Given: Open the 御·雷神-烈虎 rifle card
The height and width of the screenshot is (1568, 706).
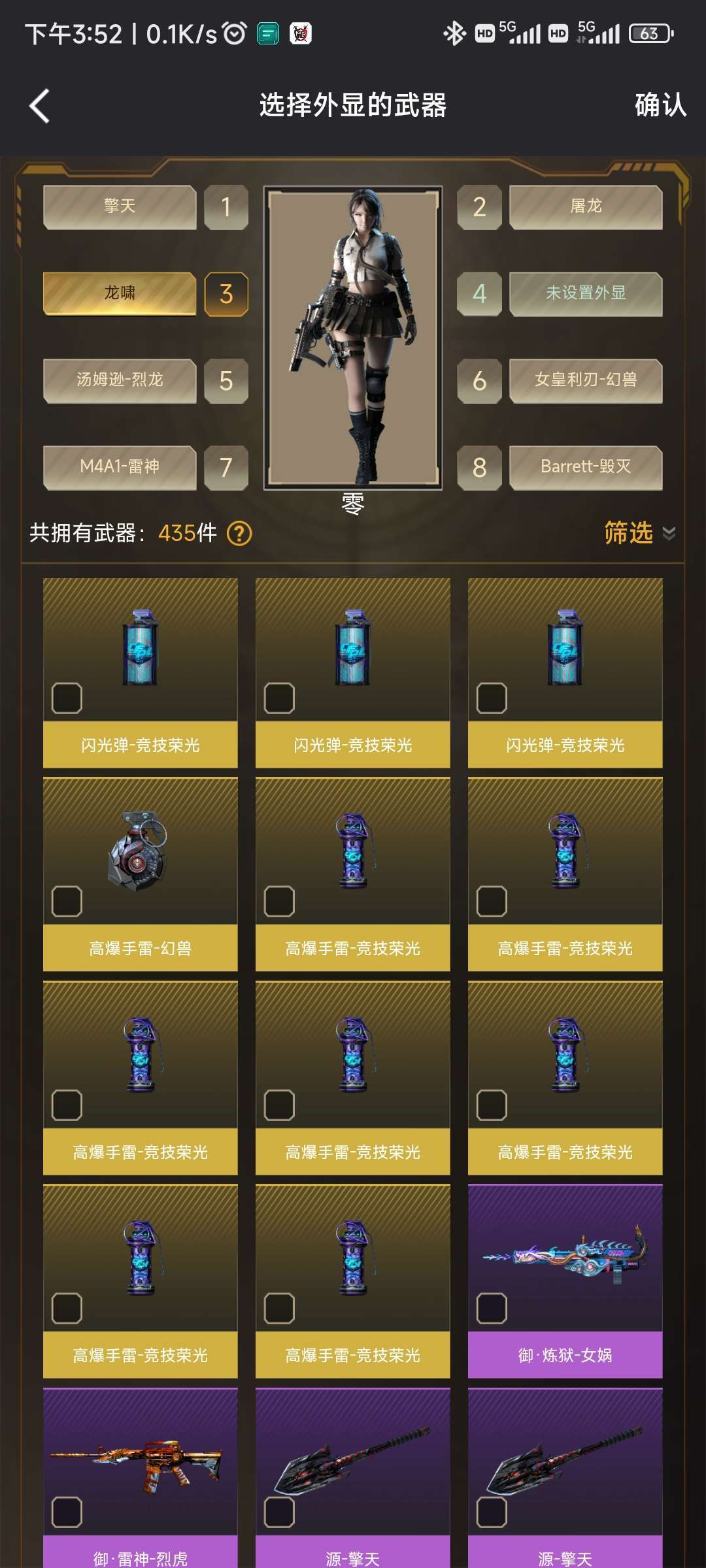Looking at the screenshot, I should (141, 1478).
